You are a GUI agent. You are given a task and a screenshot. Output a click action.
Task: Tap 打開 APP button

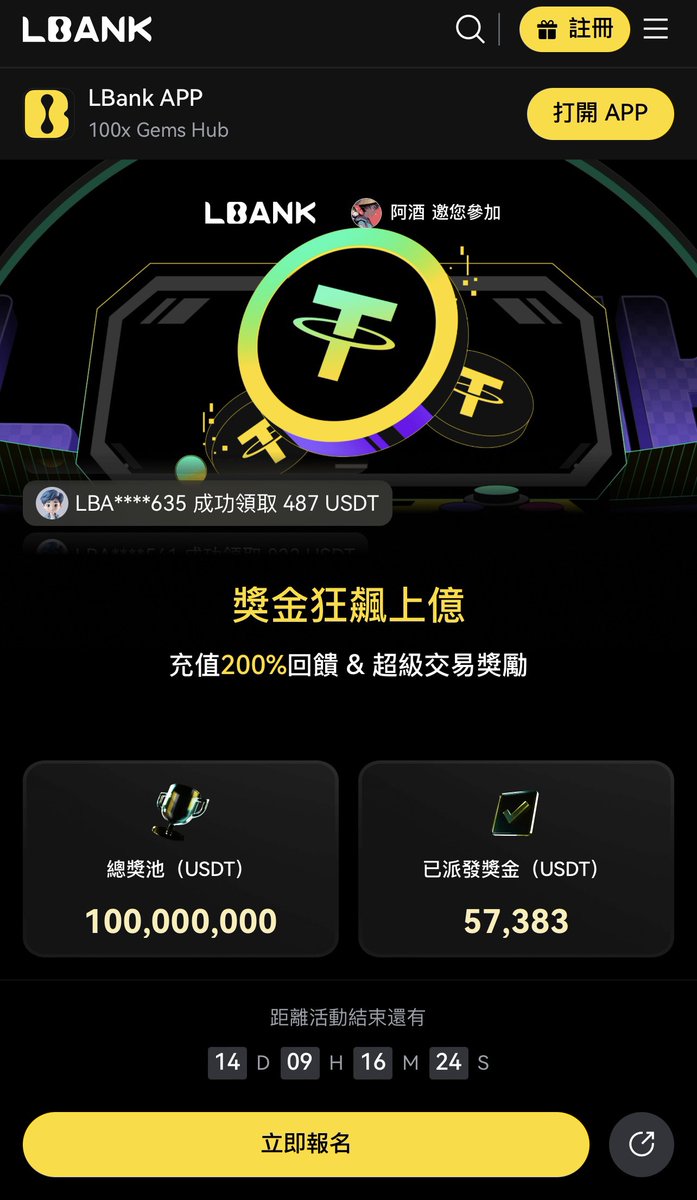(600, 113)
